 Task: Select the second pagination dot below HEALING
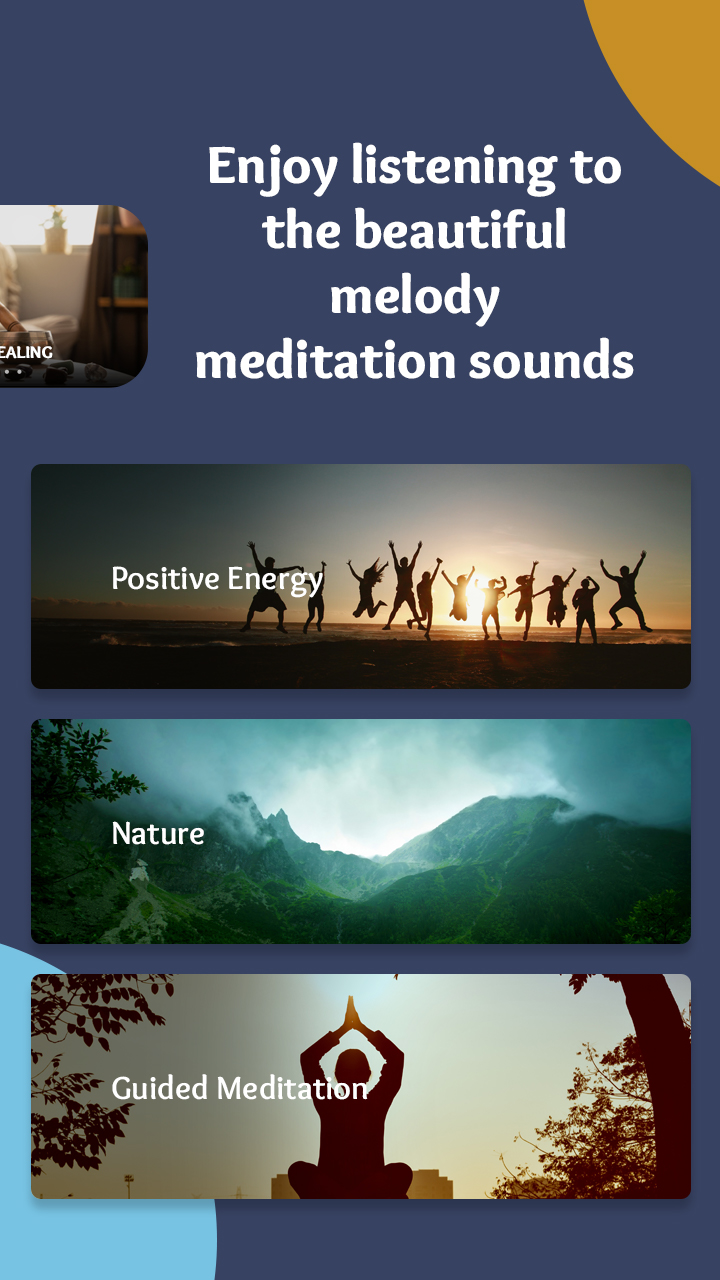17,371
